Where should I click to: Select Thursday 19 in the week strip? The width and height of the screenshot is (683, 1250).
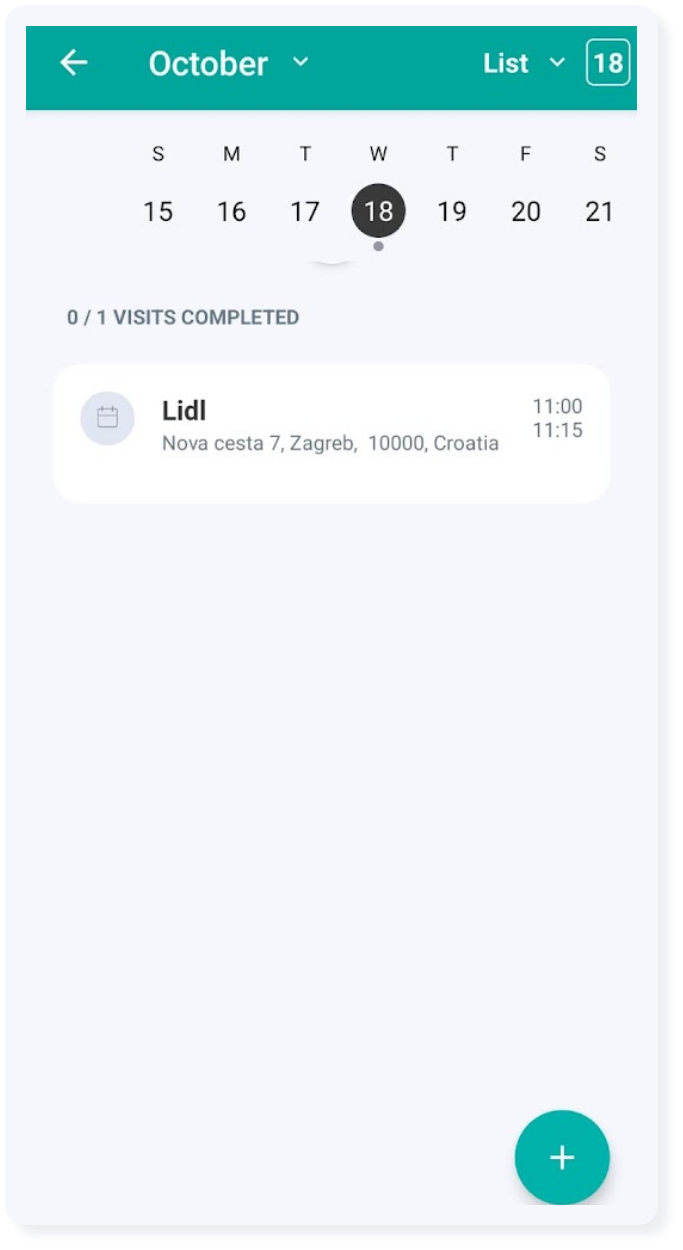click(x=452, y=211)
